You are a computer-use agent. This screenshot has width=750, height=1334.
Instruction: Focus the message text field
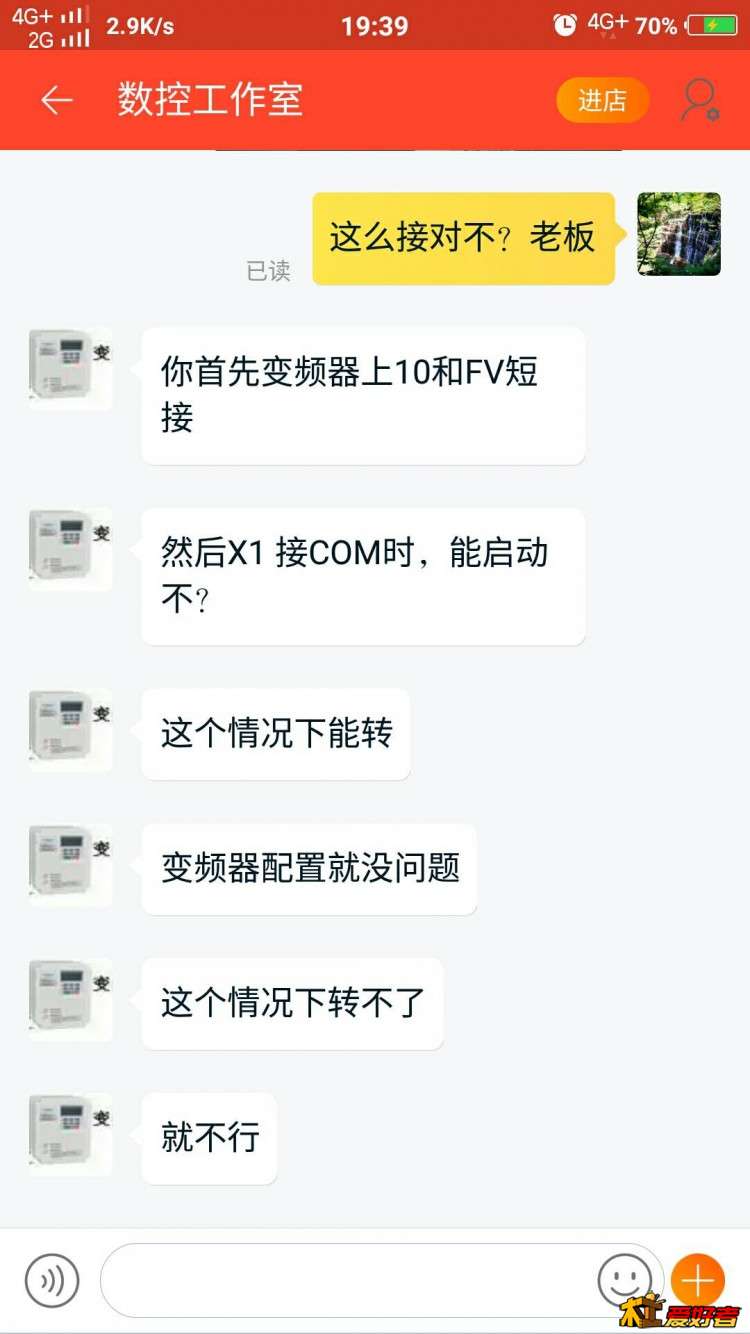tap(345, 1280)
